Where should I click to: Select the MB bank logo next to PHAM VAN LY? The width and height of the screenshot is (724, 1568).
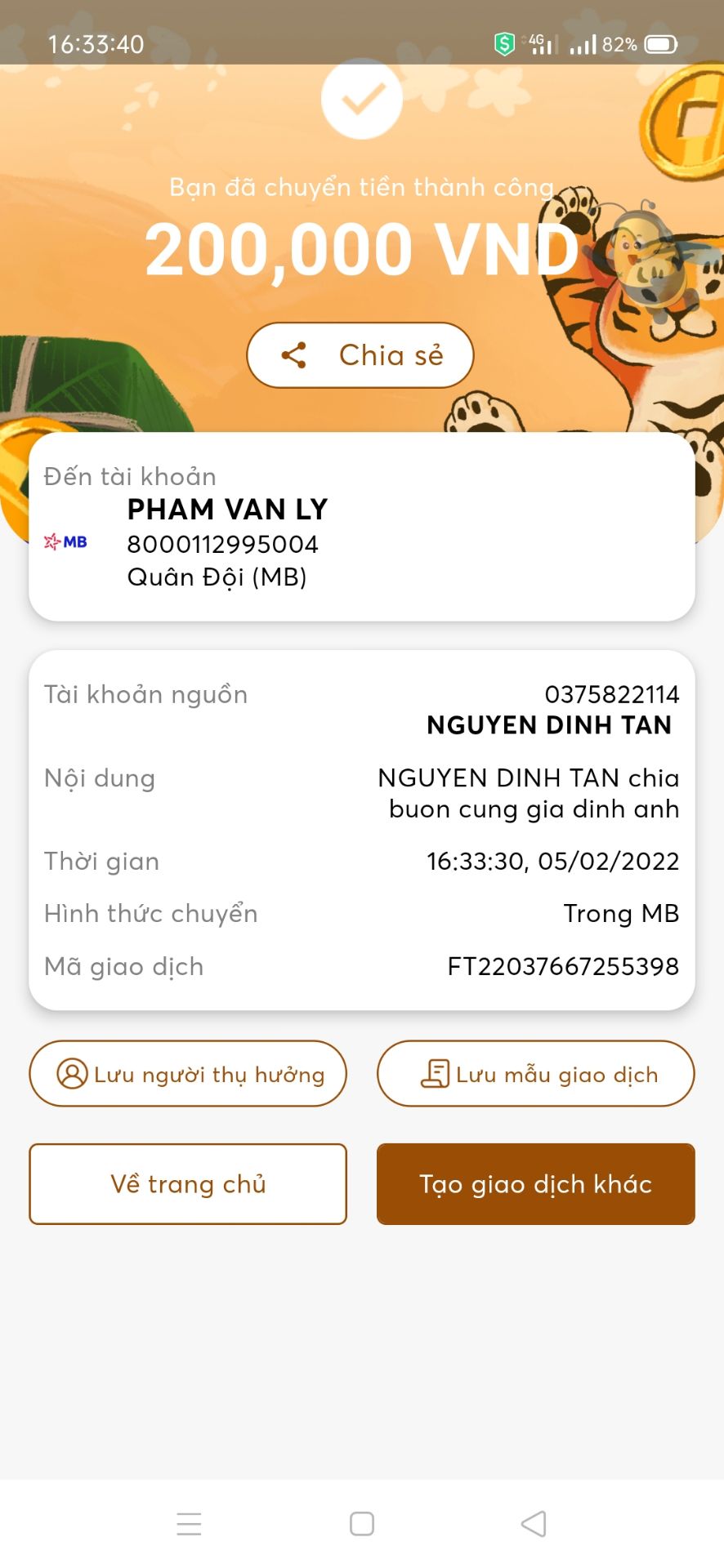67,541
